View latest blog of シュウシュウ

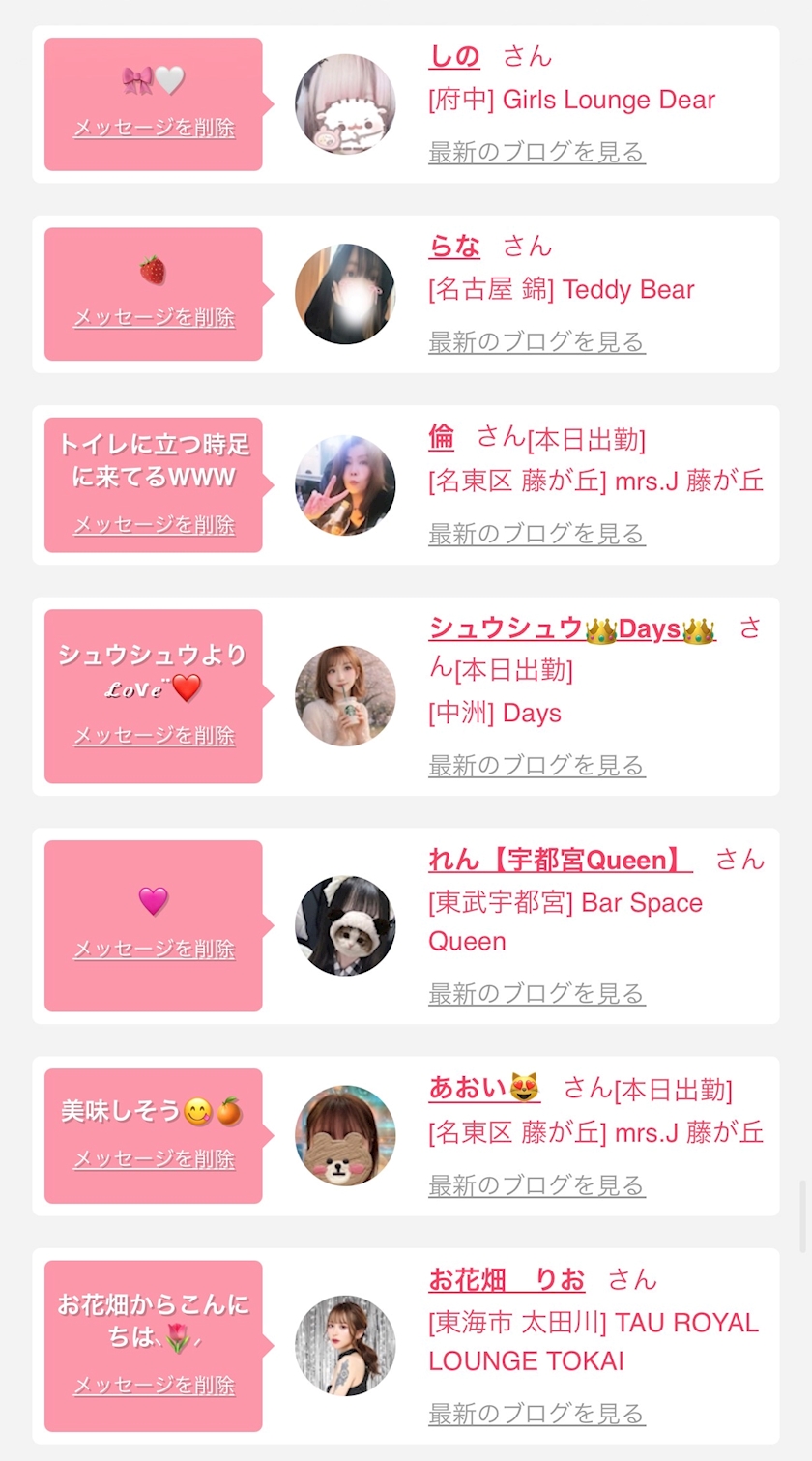point(536,765)
